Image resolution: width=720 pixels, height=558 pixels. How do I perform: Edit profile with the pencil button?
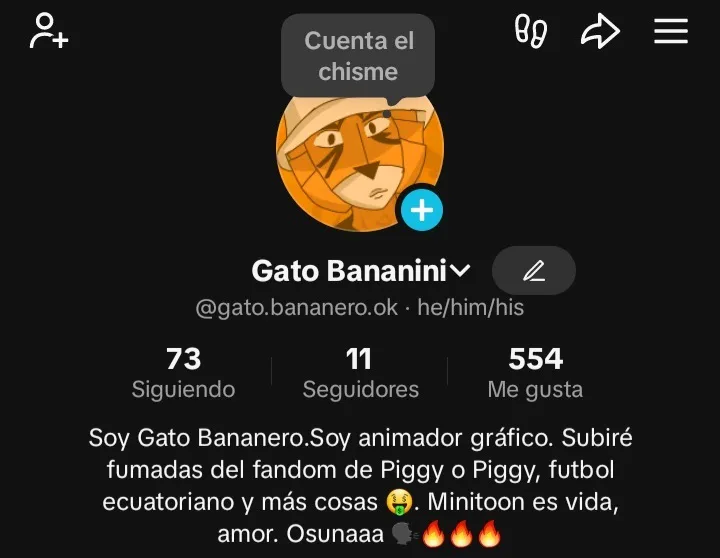534,271
